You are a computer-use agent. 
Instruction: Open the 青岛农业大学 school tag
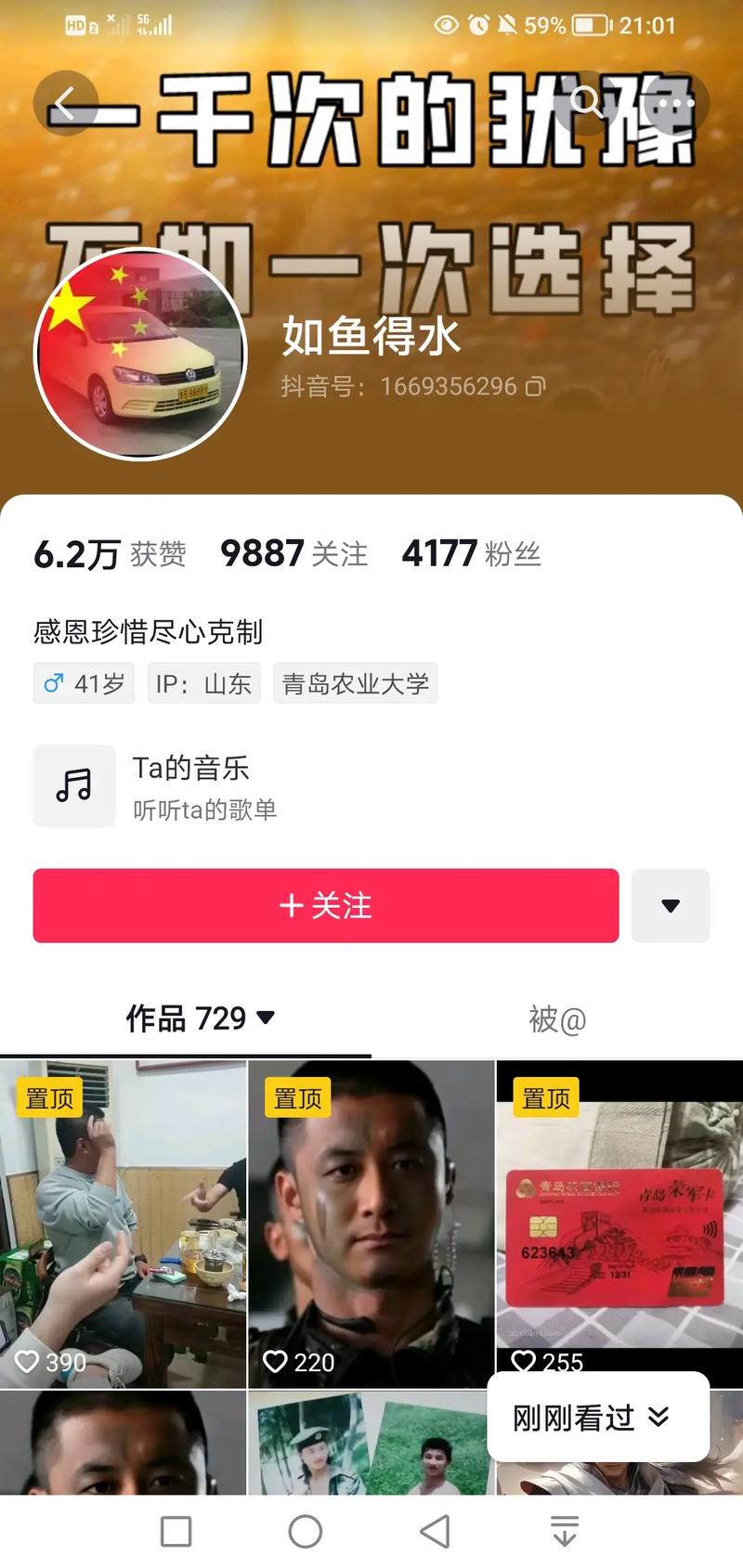pos(355,684)
